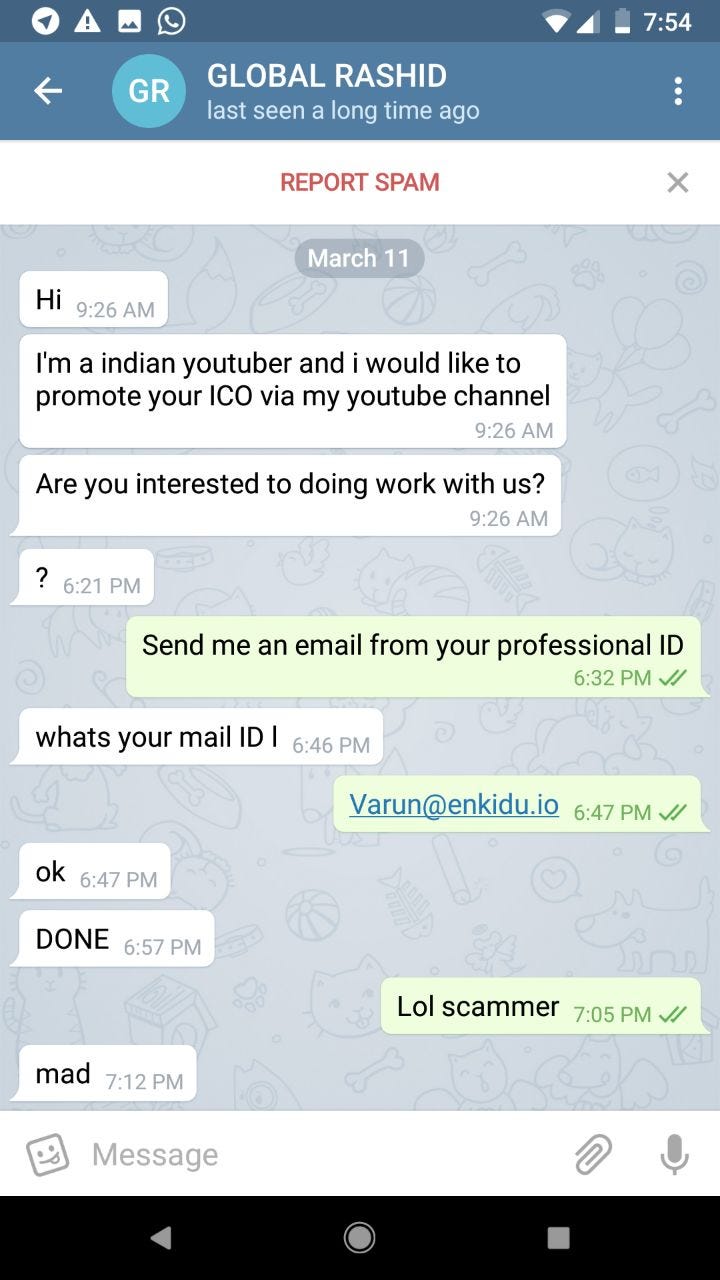Open the sticker and emoji panel

(48, 1154)
